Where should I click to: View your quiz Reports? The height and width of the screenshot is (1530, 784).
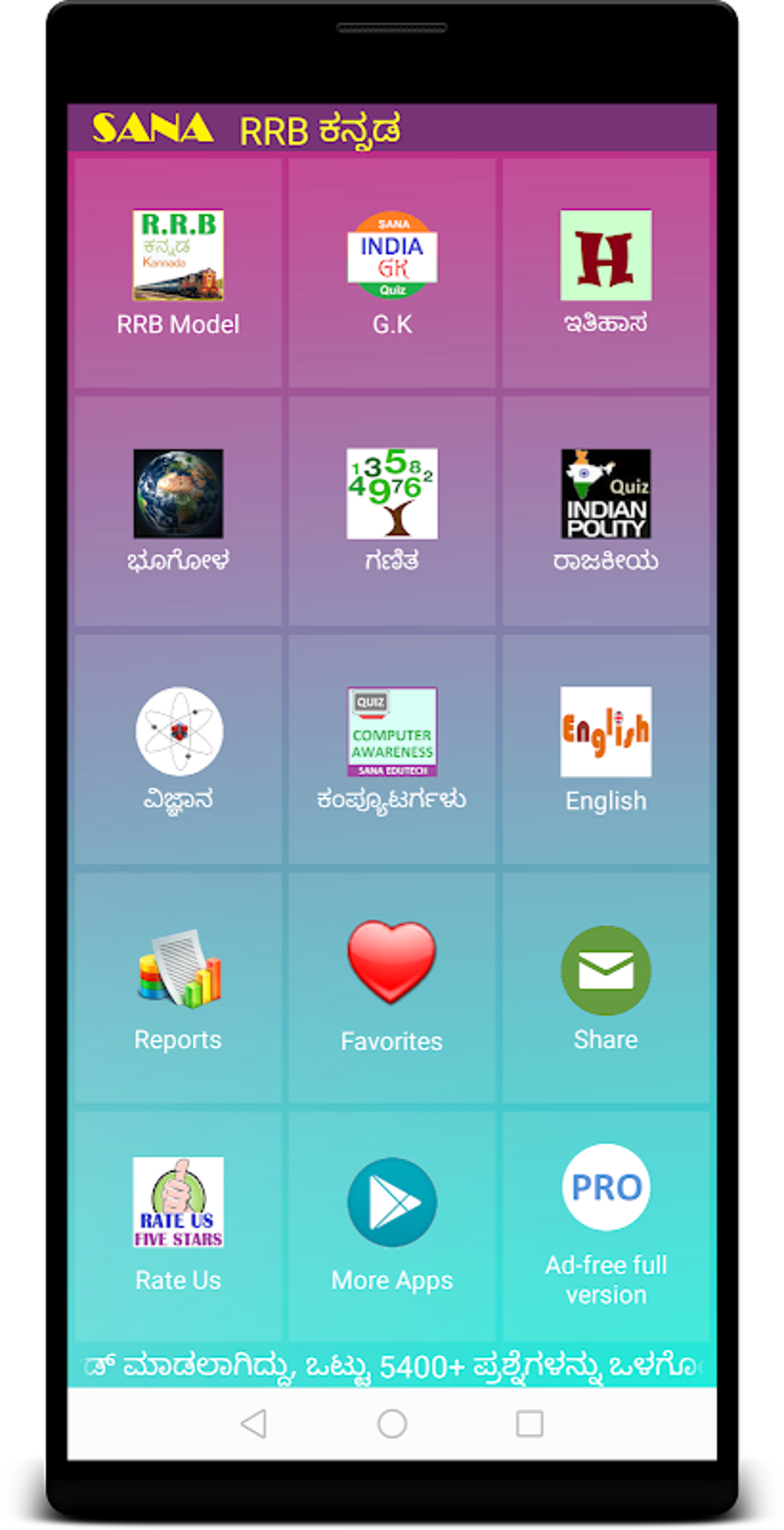178,971
